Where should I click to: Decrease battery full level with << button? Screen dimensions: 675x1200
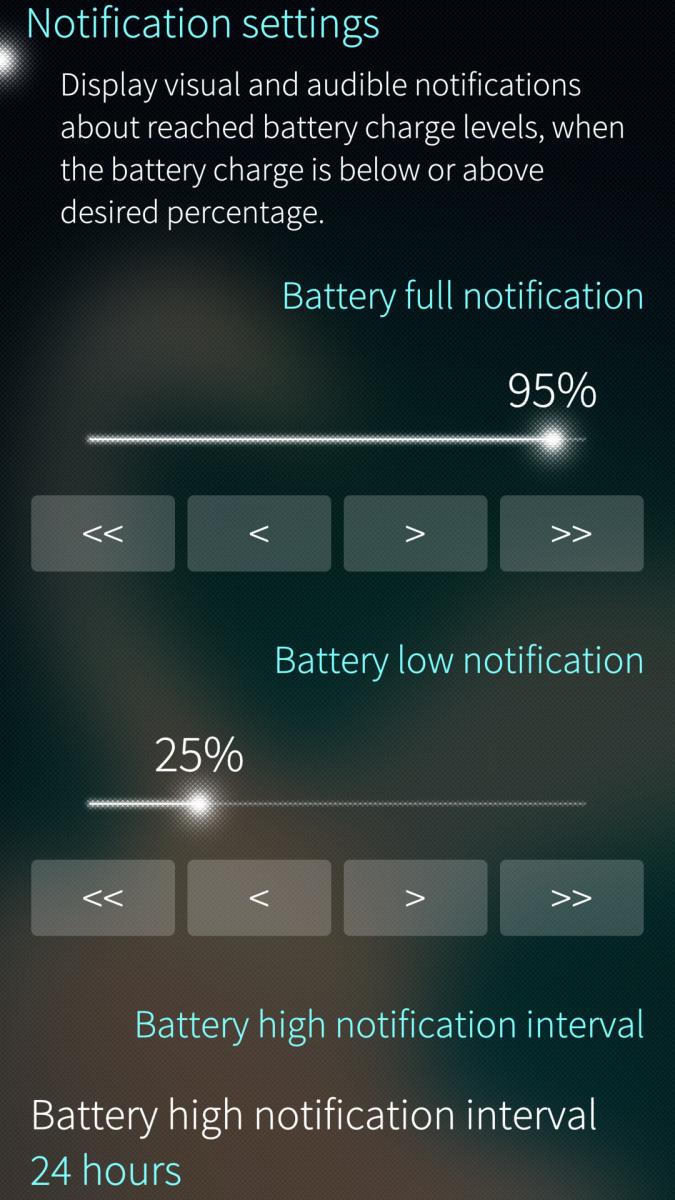click(x=103, y=533)
